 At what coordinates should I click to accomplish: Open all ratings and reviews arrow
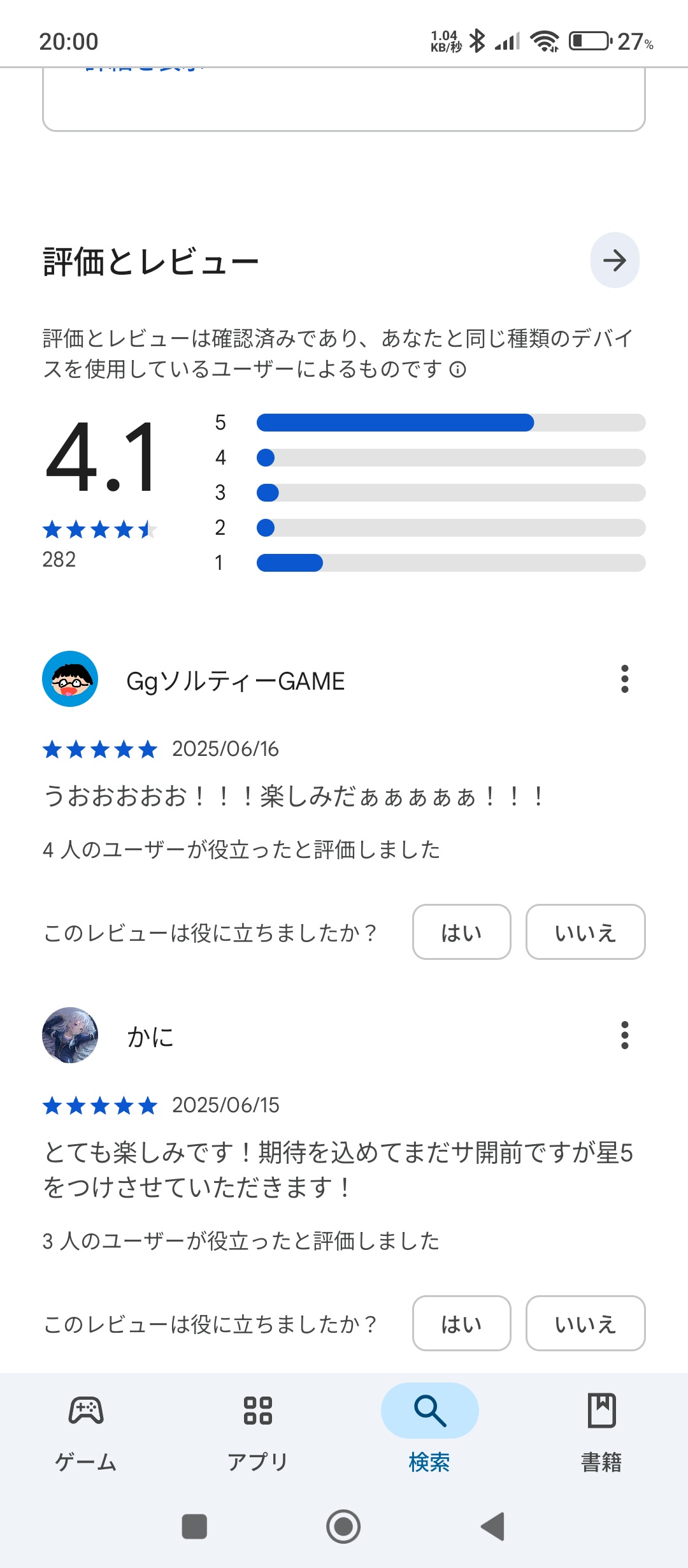coord(615,260)
